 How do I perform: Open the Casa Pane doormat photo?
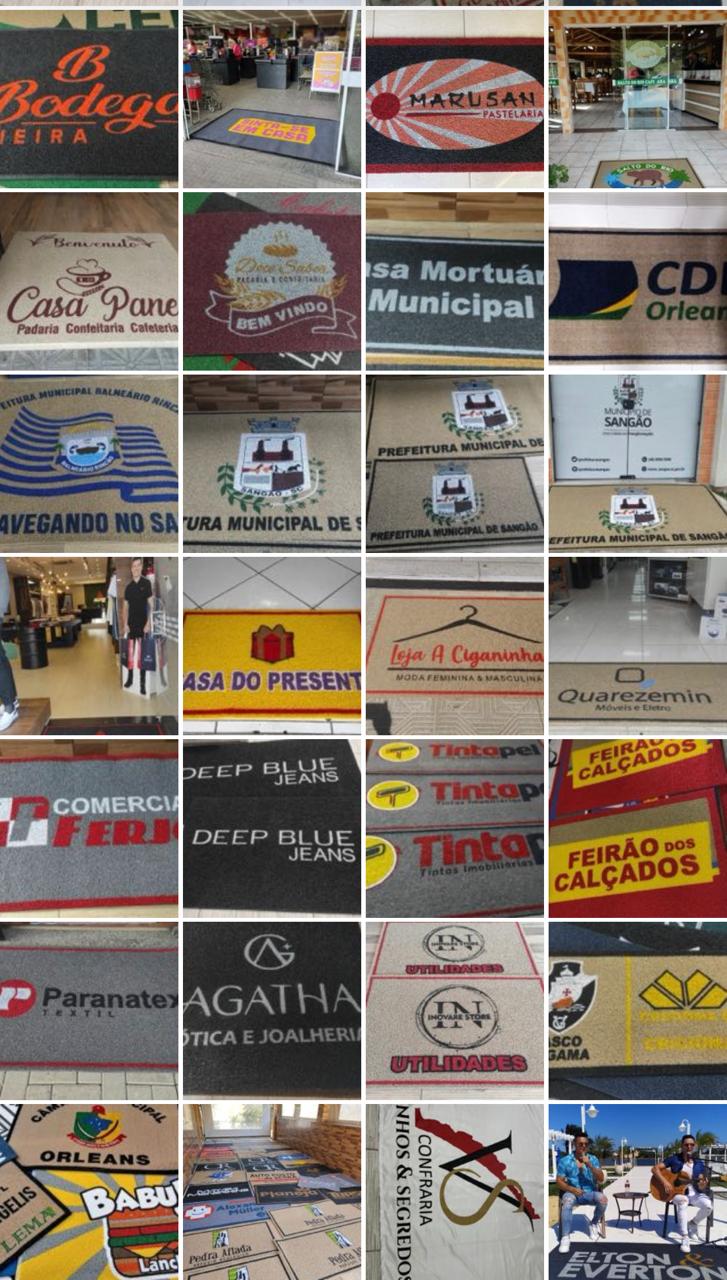(89, 281)
